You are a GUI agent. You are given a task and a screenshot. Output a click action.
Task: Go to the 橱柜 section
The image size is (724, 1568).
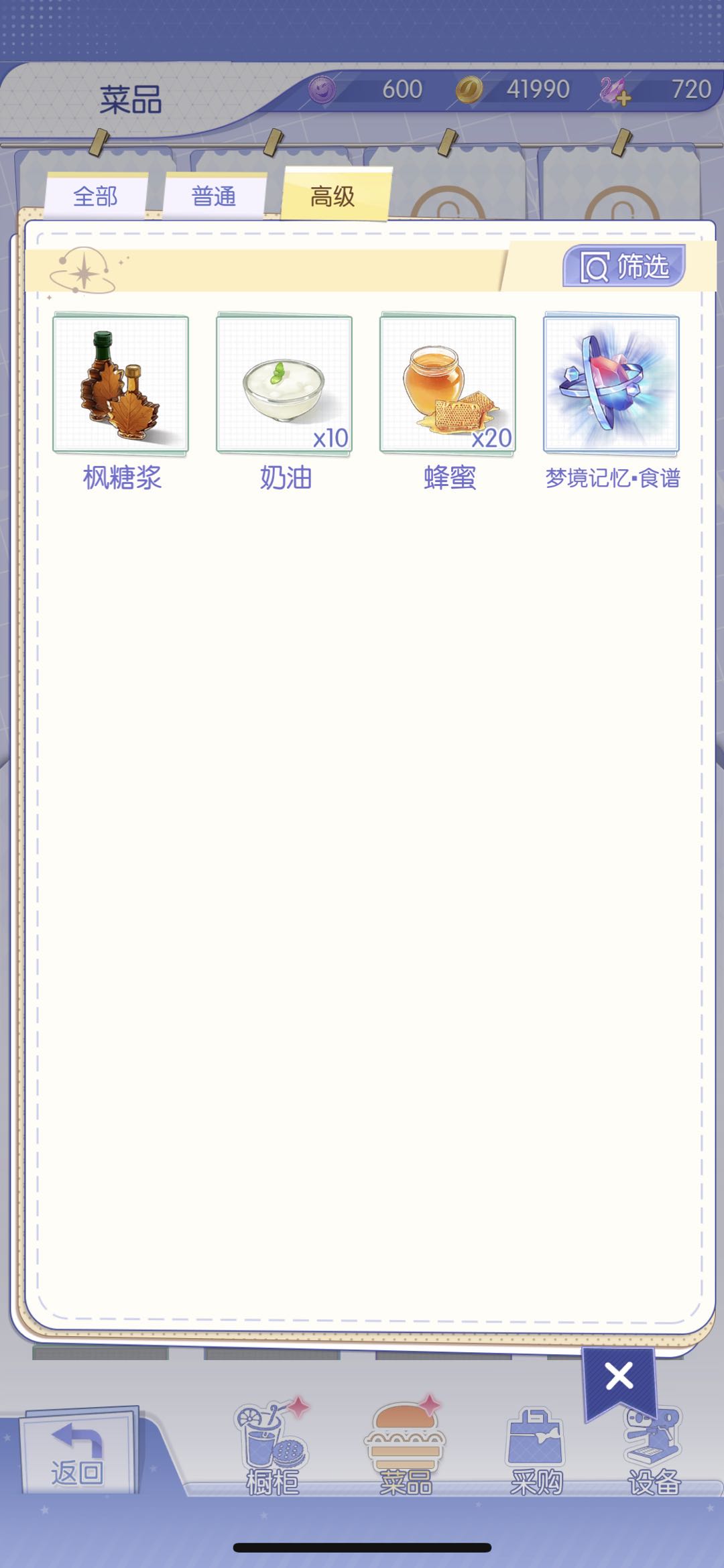(271, 1450)
